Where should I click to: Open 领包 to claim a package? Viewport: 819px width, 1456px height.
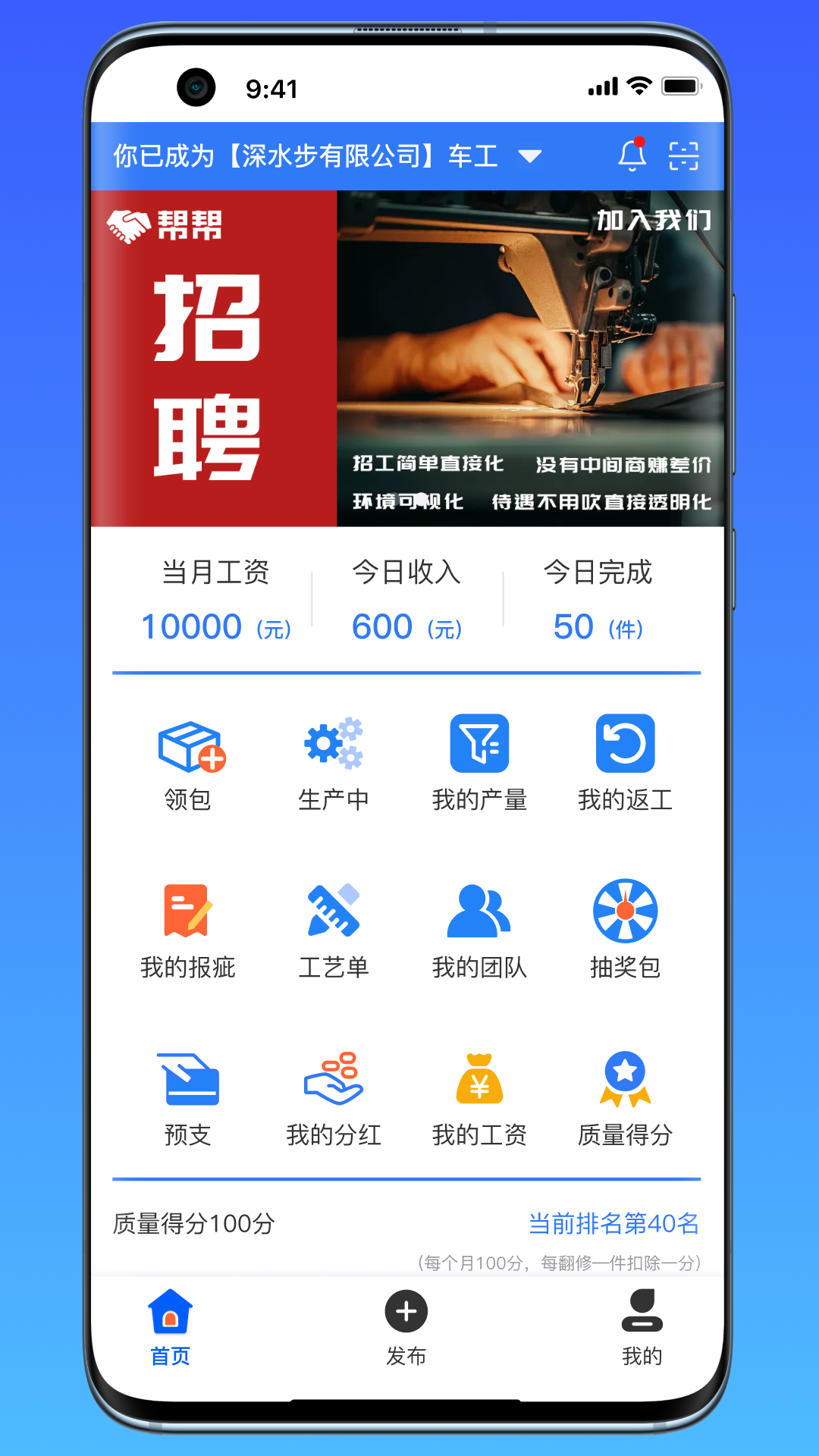tap(188, 761)
